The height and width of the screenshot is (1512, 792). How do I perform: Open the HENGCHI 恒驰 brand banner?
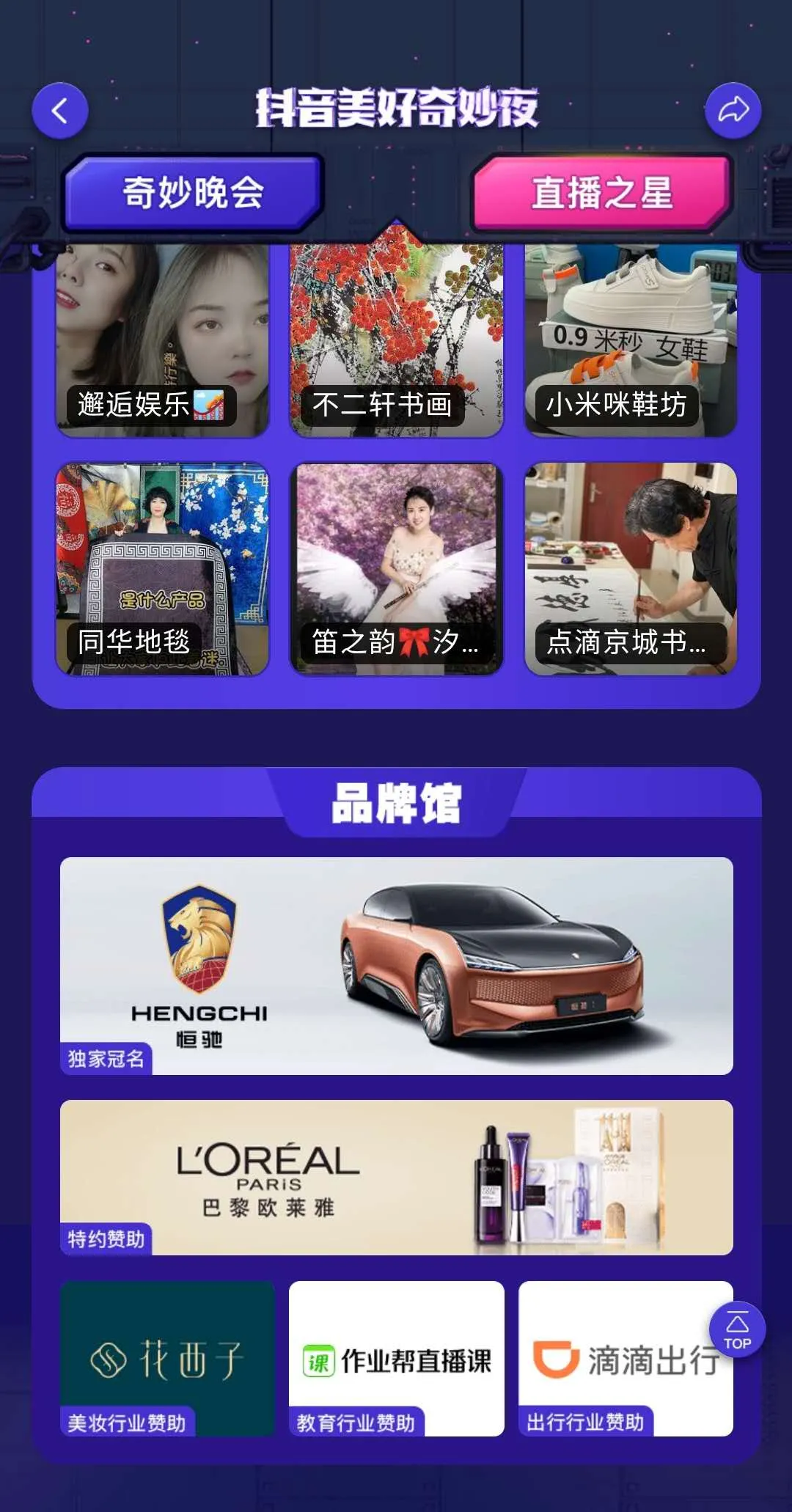397,966
